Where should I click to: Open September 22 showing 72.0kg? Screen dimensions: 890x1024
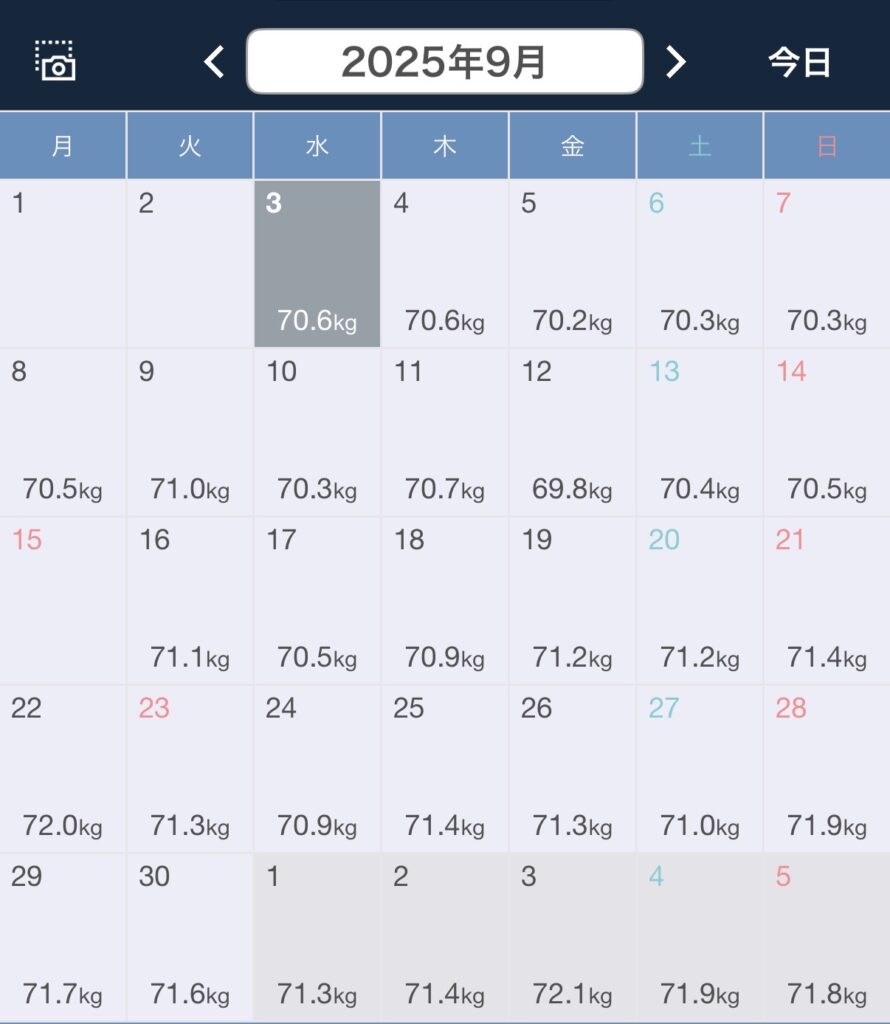pos(63,768)
